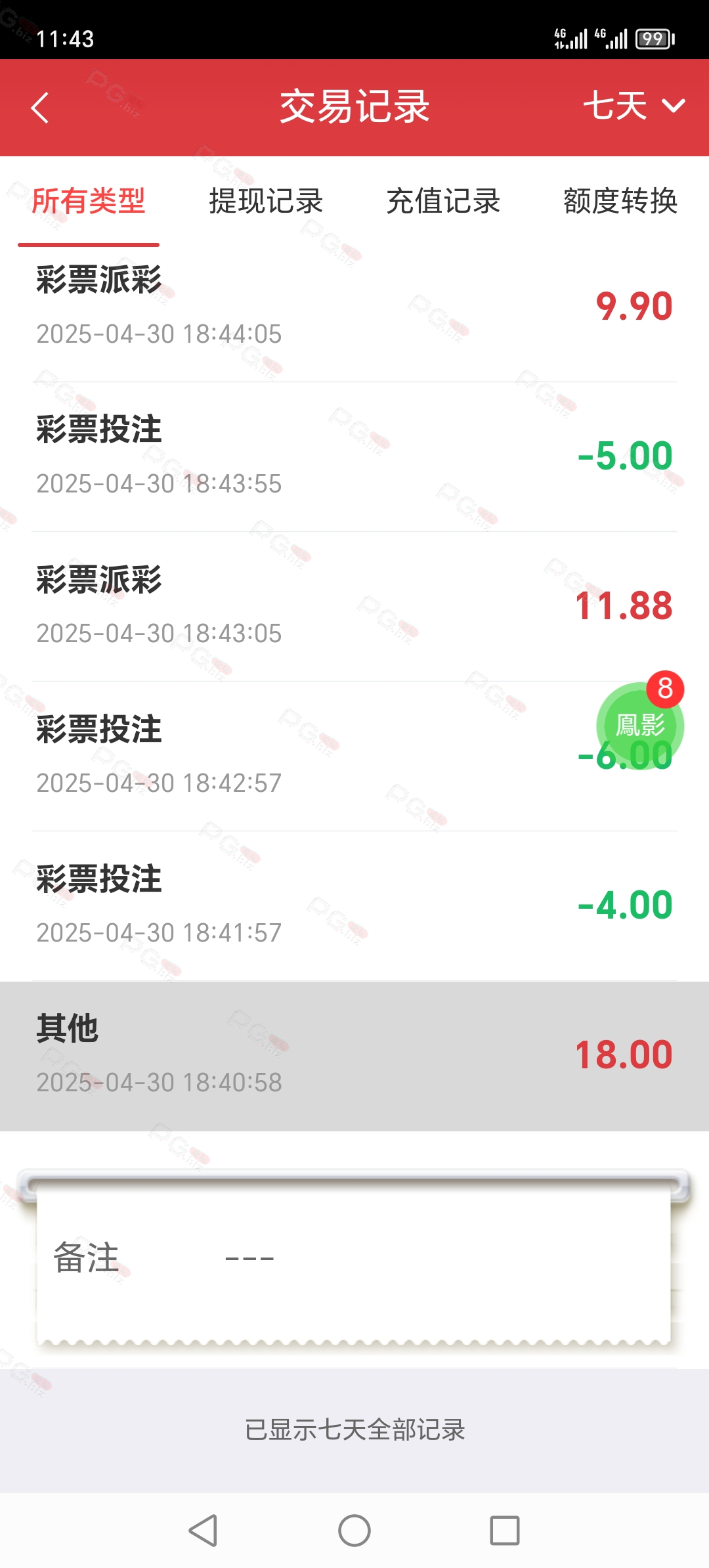The height and width of the screenshot is (1568, 709).
Task: Switch to the 充值记录 tab
Action: click(x=443, y=201)
